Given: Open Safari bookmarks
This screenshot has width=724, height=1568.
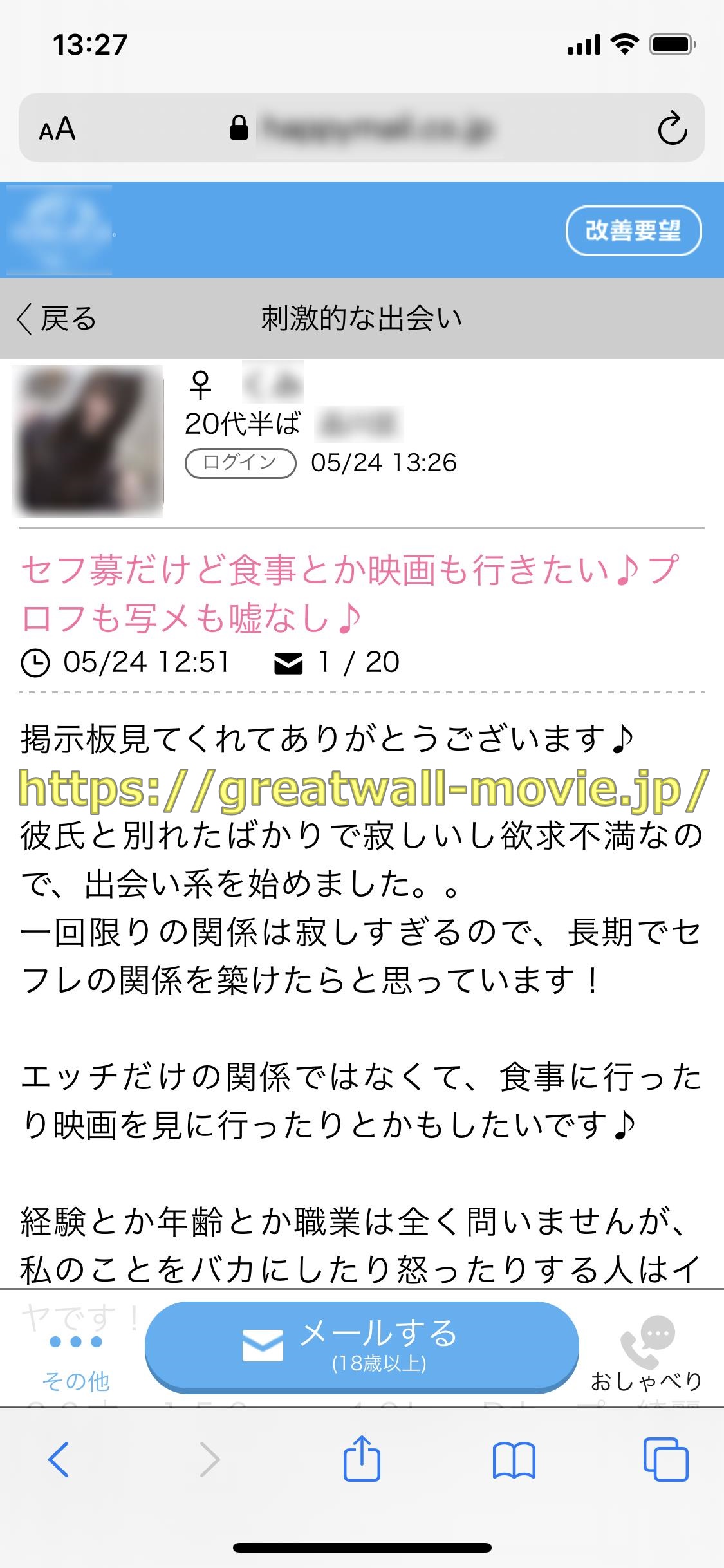Looking at the screenshot, I should (514, 1460).
